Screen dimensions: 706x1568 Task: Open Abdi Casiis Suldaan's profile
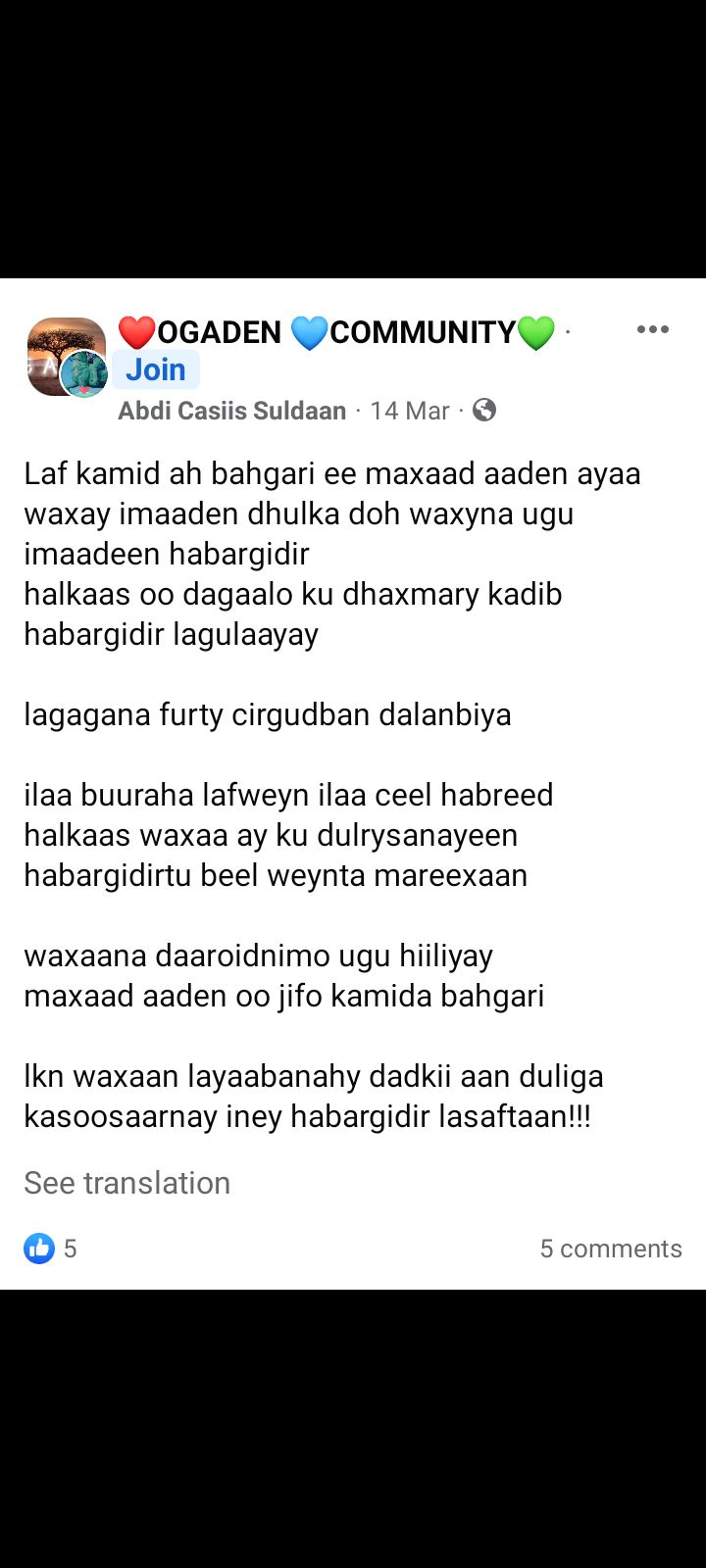click(231, 411)
